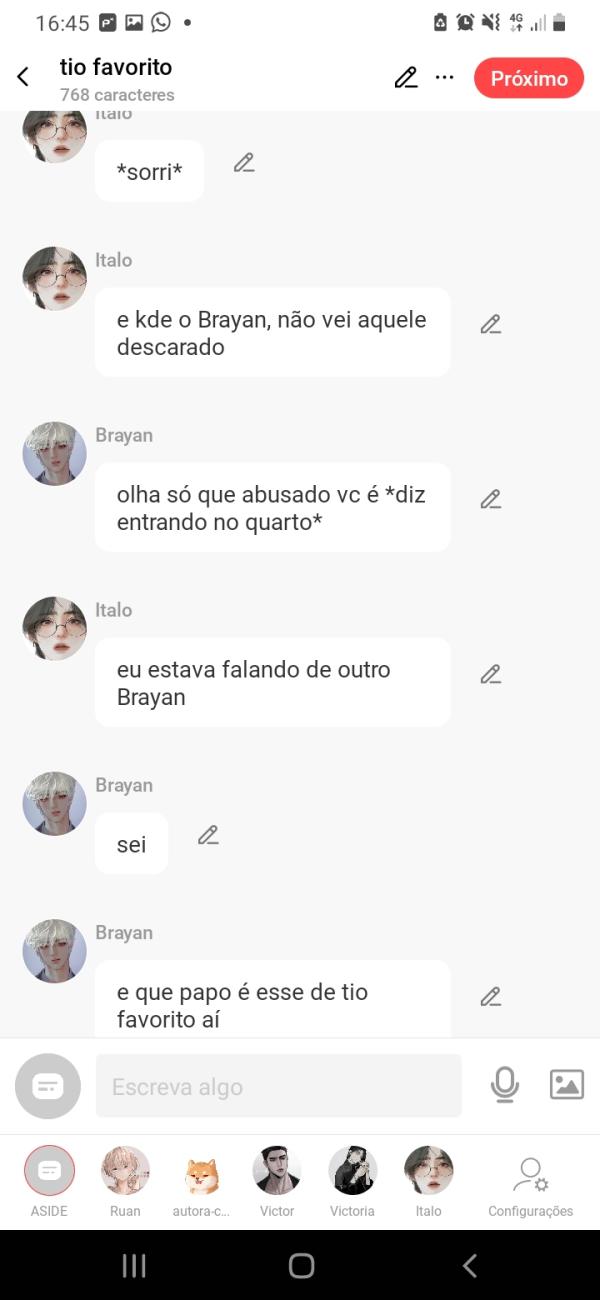600x1300 pixels.
Task: Edit the "*sorri*" message
Action: point(244,163)
